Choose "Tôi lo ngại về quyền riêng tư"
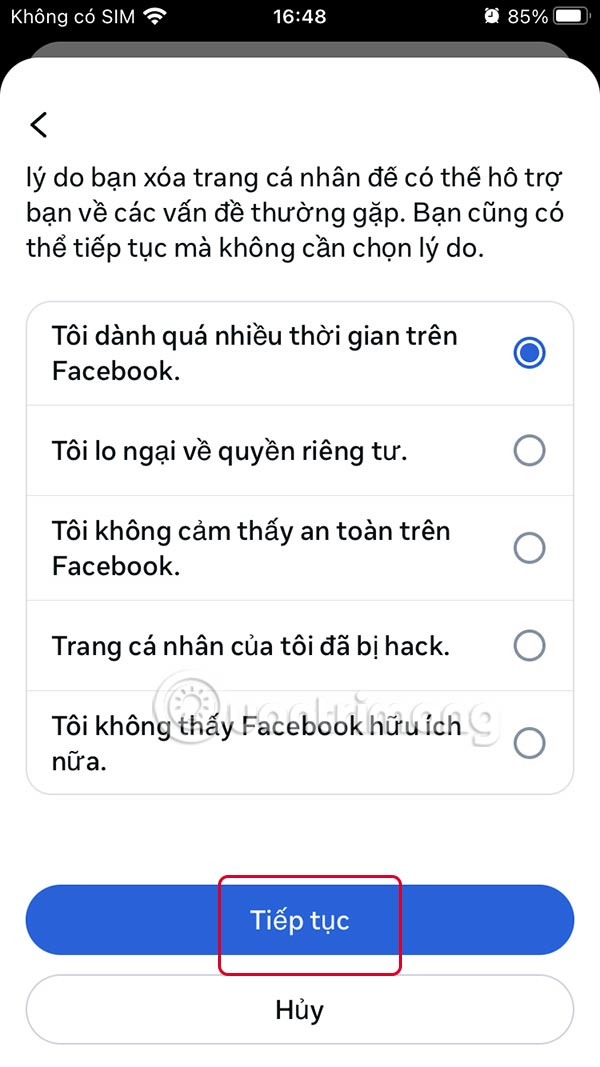 529,451
